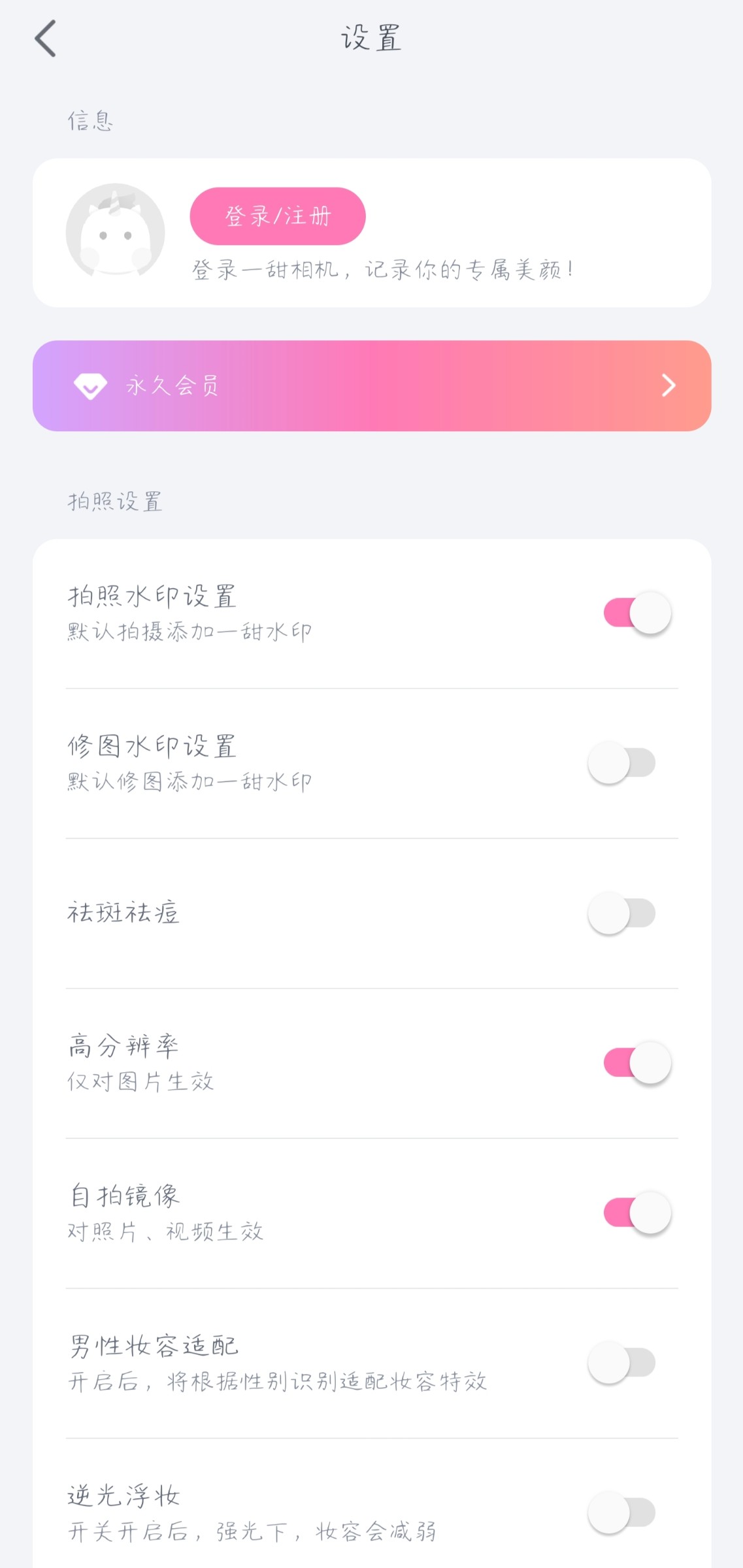Toggle 逆光浮妆 on
743x1568 pixels.
tap(621, 1512)
